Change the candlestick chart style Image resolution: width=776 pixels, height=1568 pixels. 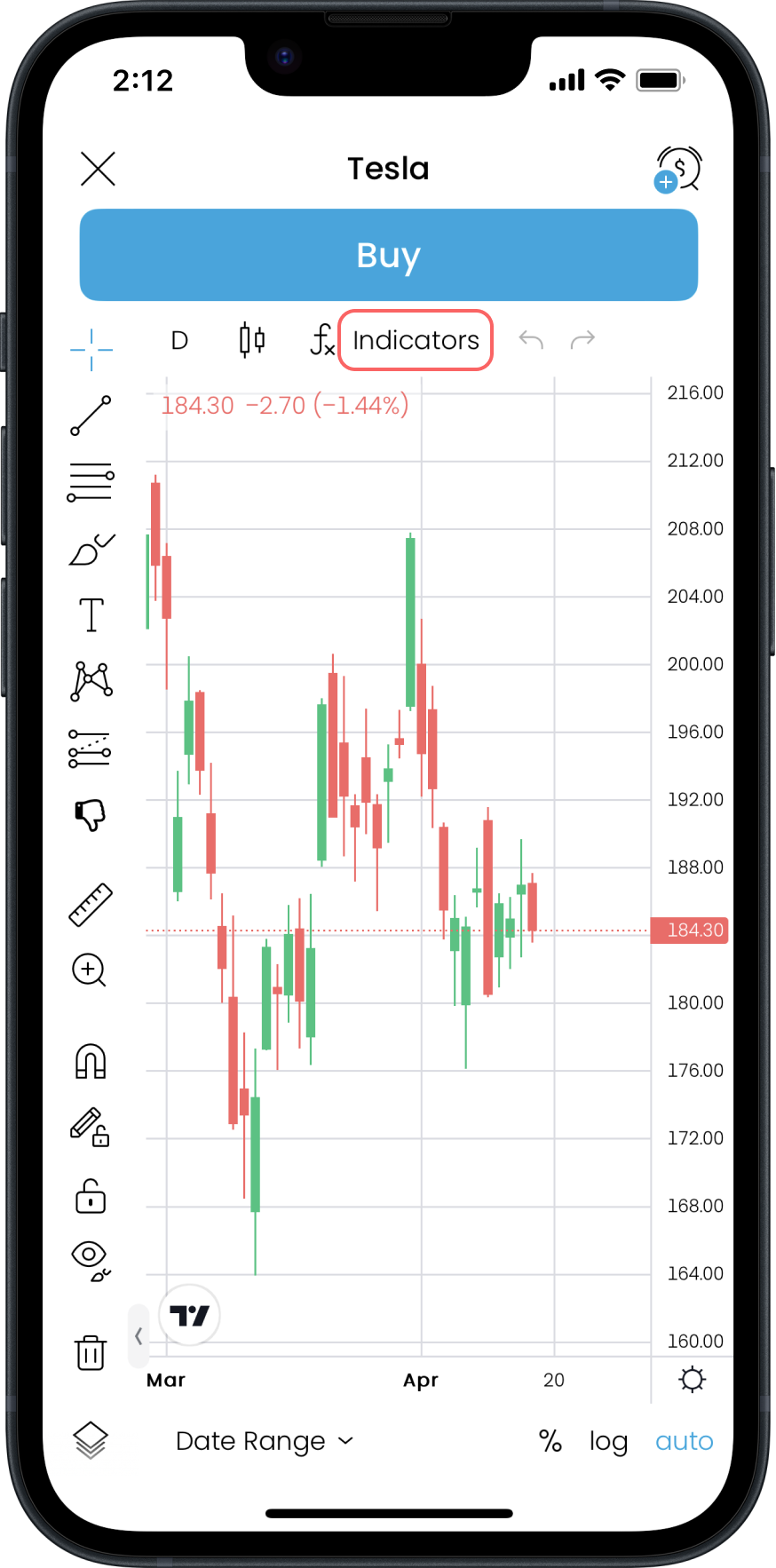252,340
